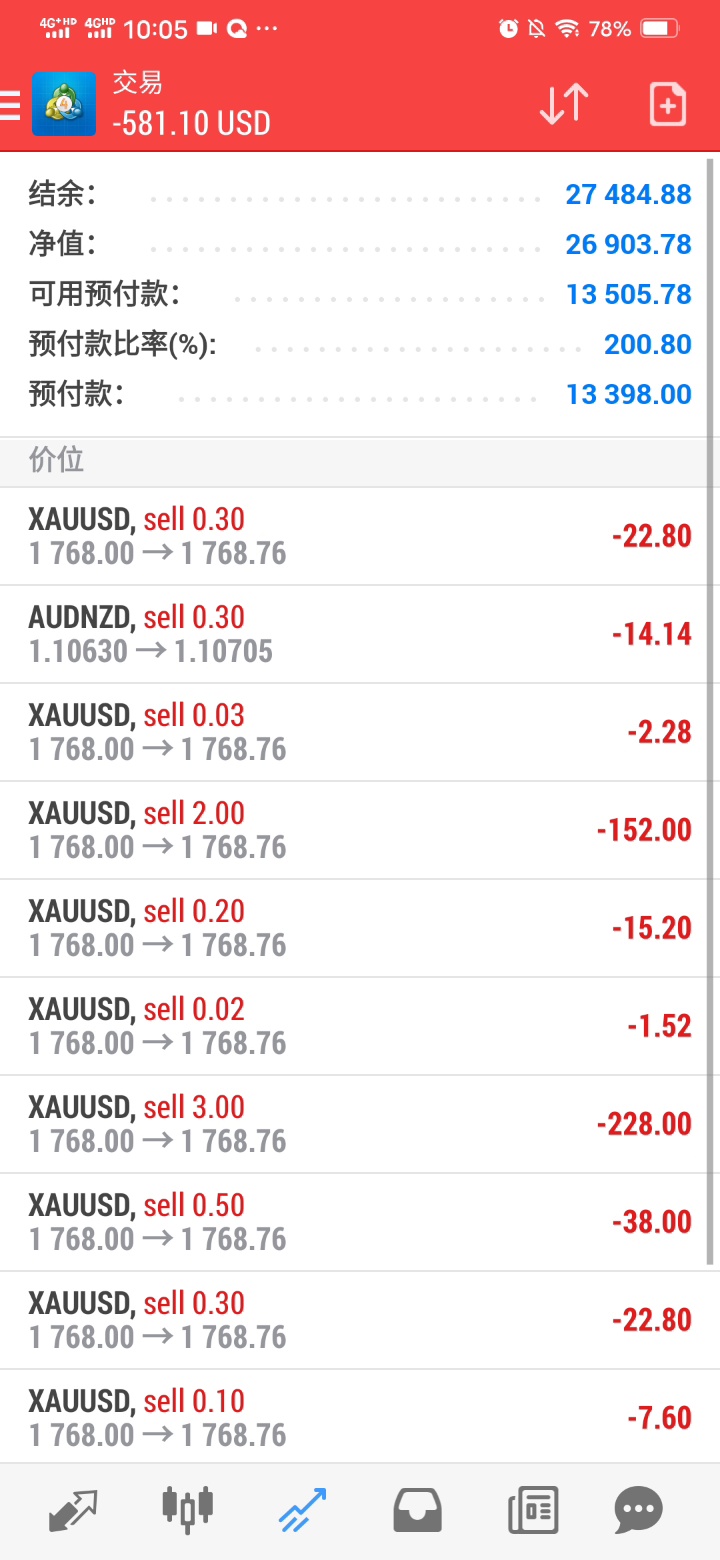Select the XAUUSD sell 0.50 position
This screenshot has height=1560, width=720.
point(360,1222)
